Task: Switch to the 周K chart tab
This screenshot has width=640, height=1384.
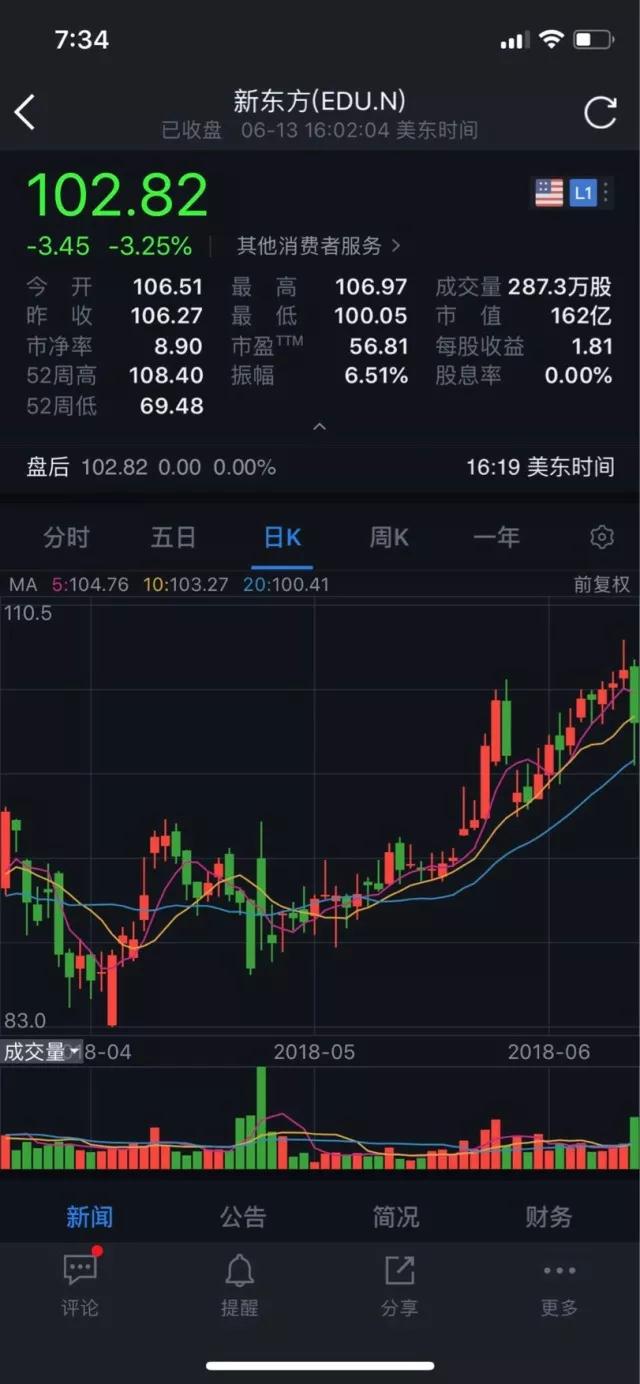Action: [x=389, y=537]
